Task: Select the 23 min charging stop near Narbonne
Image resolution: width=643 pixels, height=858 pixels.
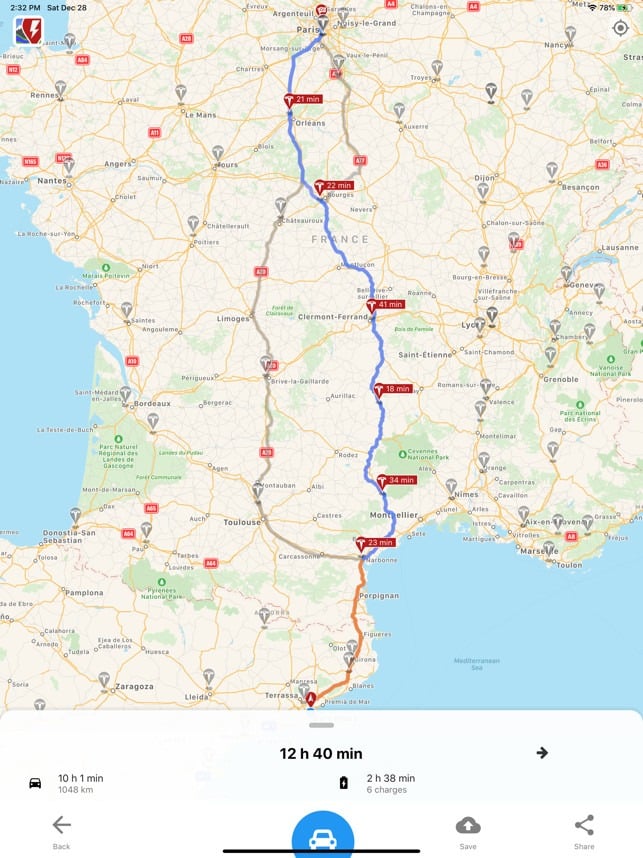Action: (x=375, y=543)
